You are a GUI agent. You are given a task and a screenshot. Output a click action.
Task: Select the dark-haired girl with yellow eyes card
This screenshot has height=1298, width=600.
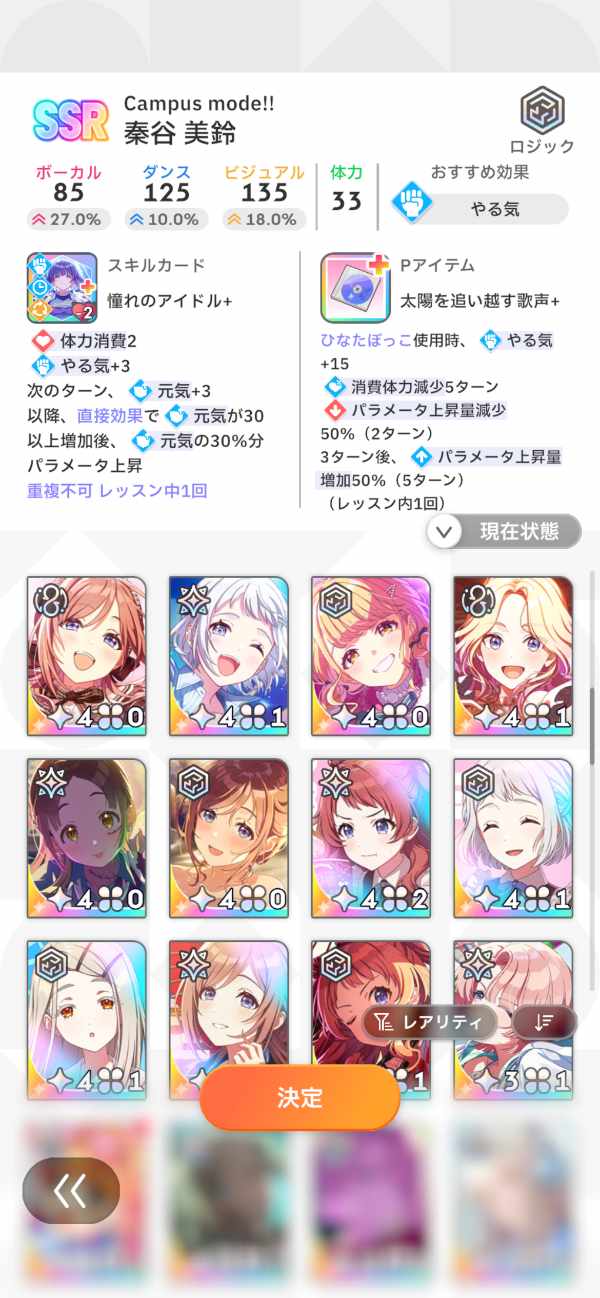point(87,838)
